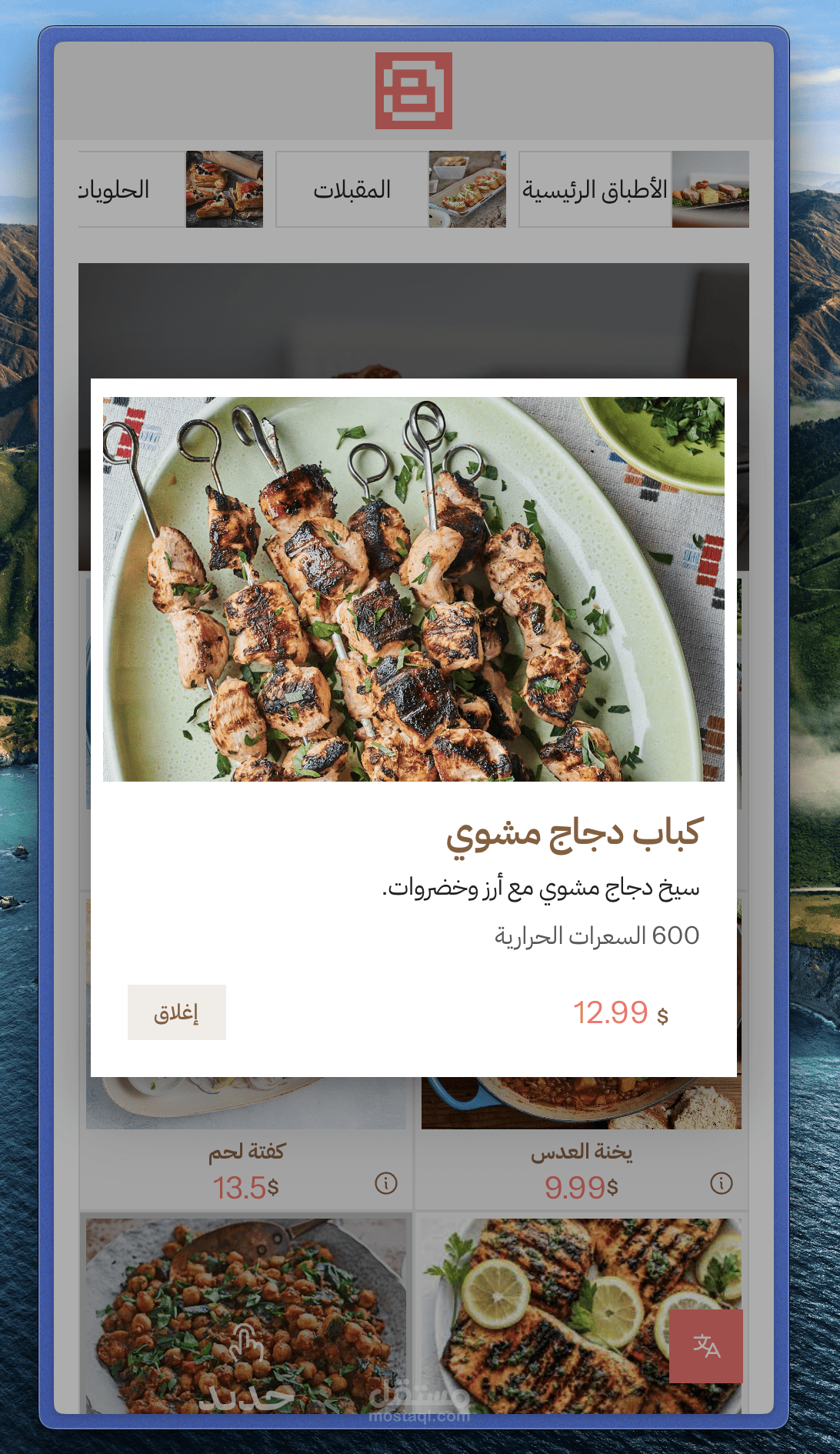Switch the menu language via translate button
The width and height of the screenshot is (840, 1454).
point(706,1346)
